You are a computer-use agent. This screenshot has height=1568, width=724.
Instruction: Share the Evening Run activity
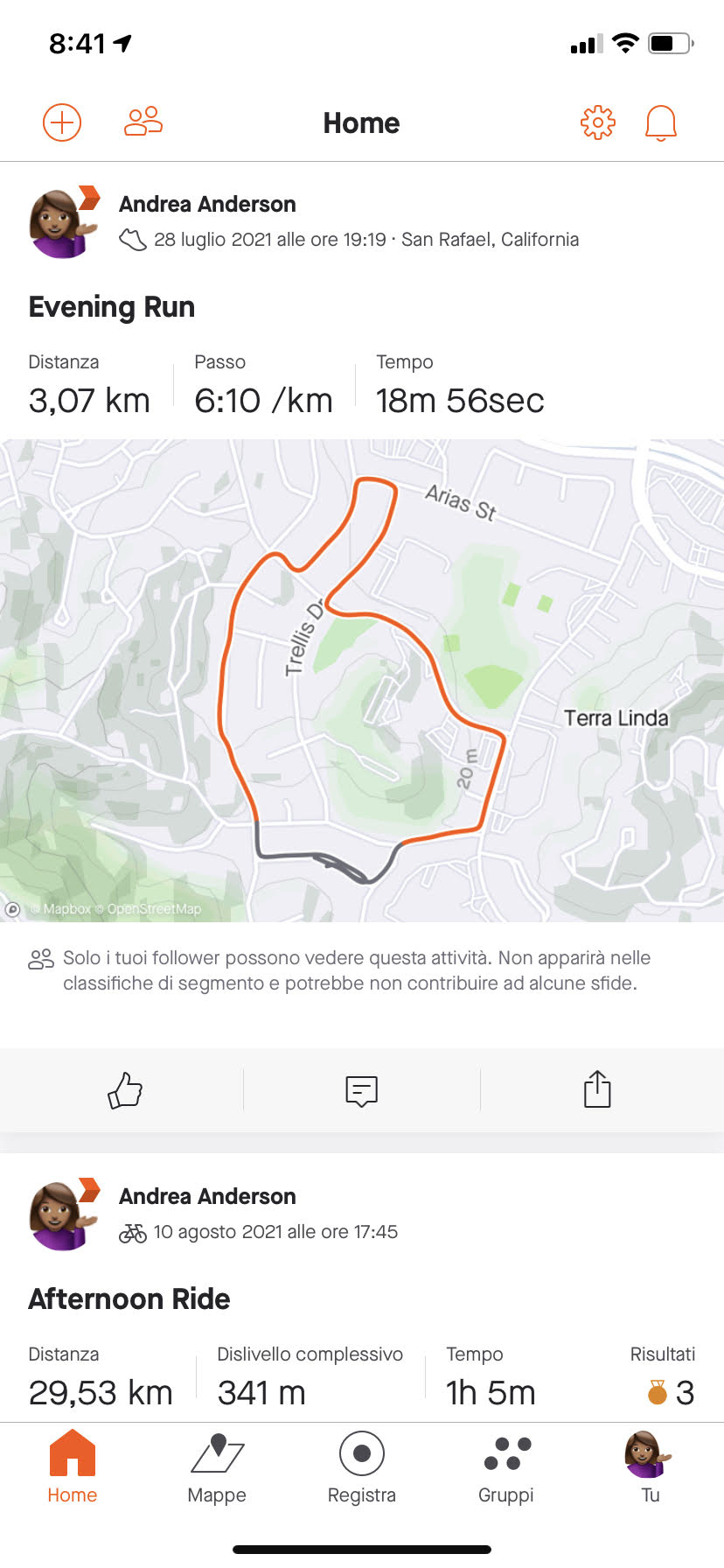point(597,1090)
